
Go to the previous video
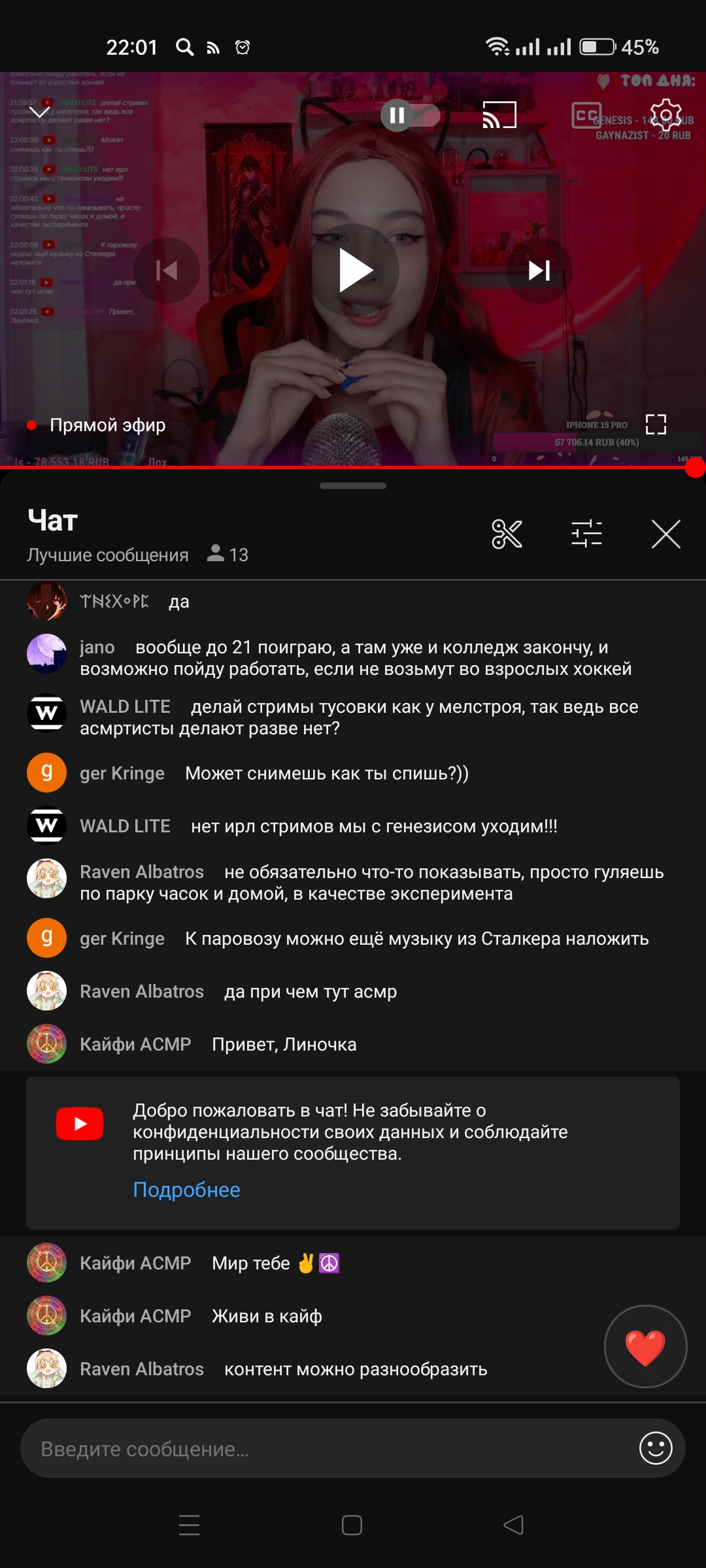click(x=167, y=270)
